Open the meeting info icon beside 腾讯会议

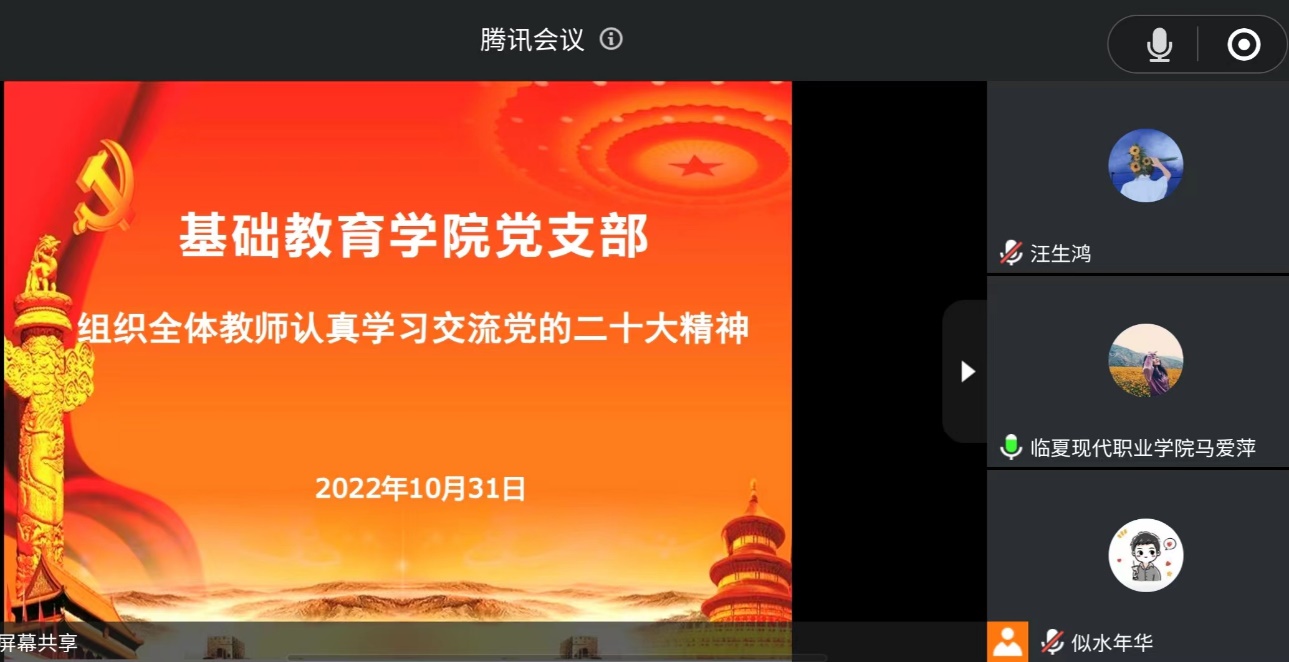[x=611, y=39]
